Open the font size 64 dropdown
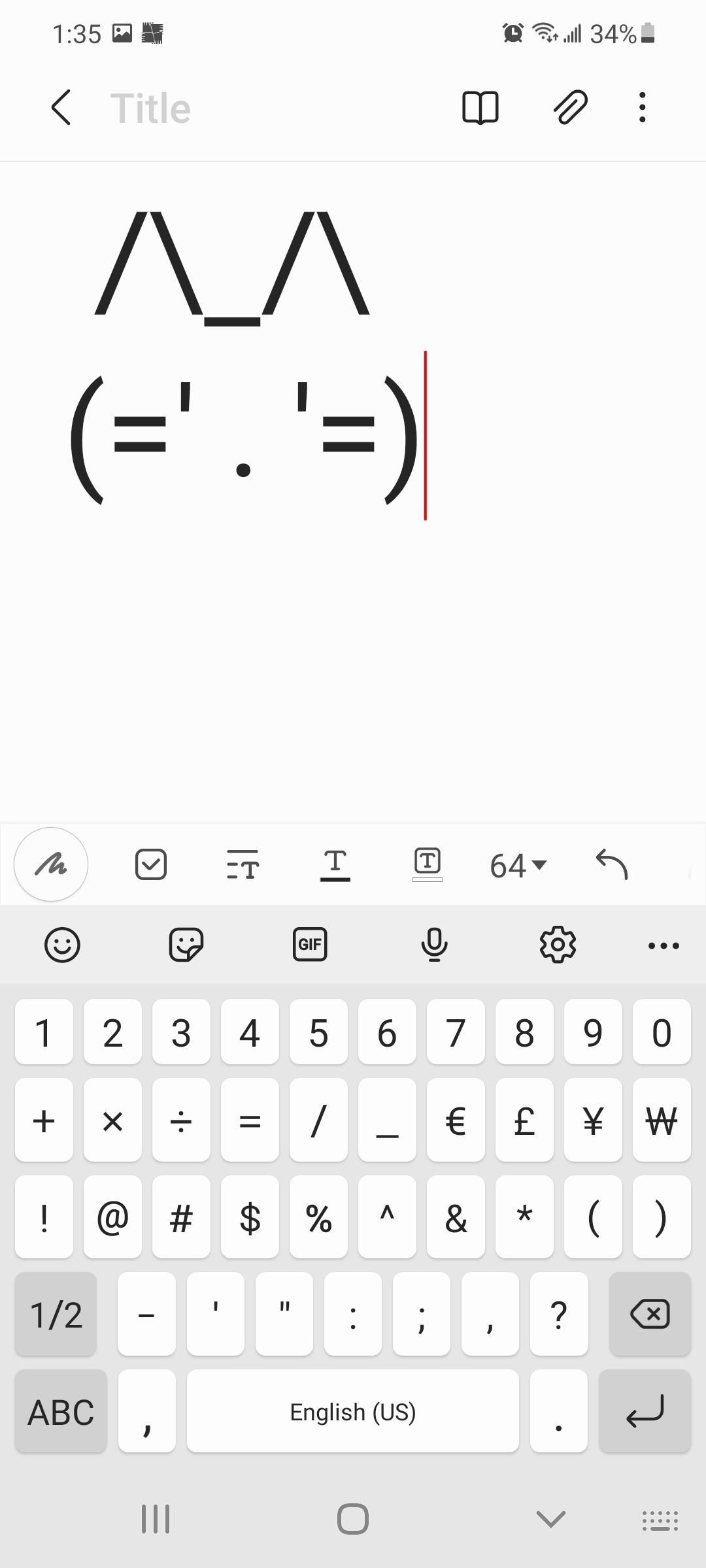This screenshot has height=1568, width=706. 518,866
